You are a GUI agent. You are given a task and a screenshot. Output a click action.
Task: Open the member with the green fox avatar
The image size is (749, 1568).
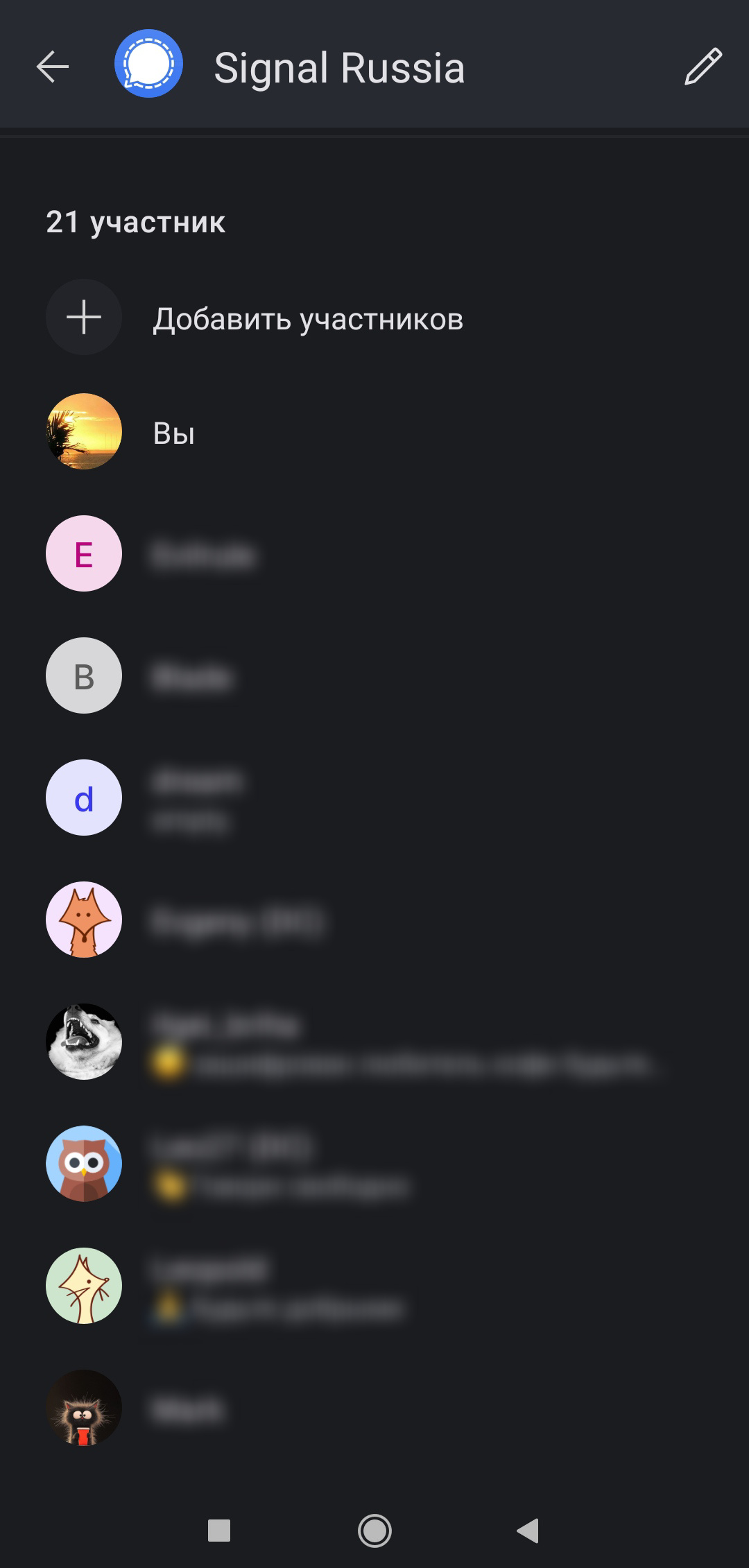374,1286
